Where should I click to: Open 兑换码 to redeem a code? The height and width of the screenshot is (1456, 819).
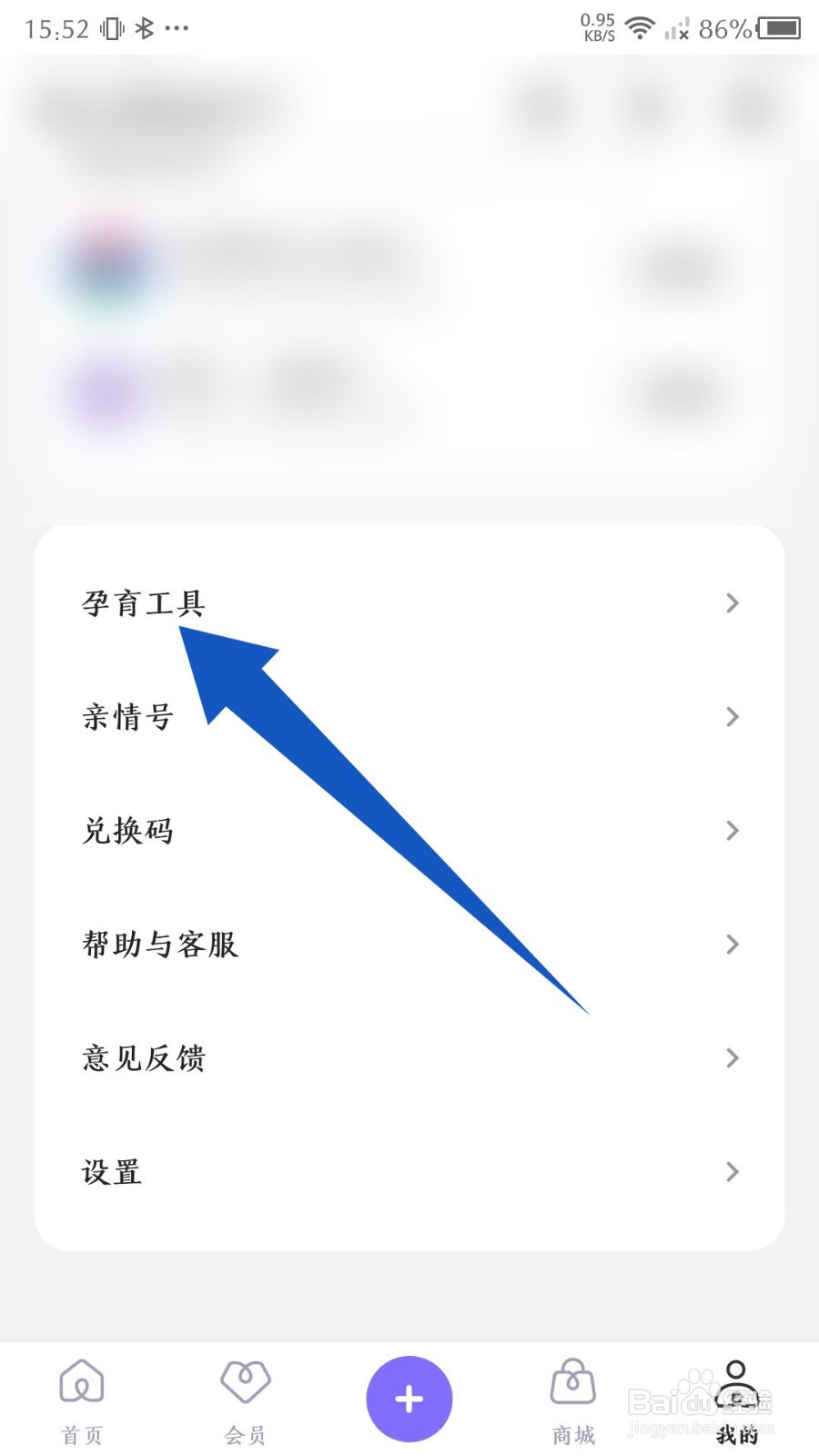pos(409,830)
